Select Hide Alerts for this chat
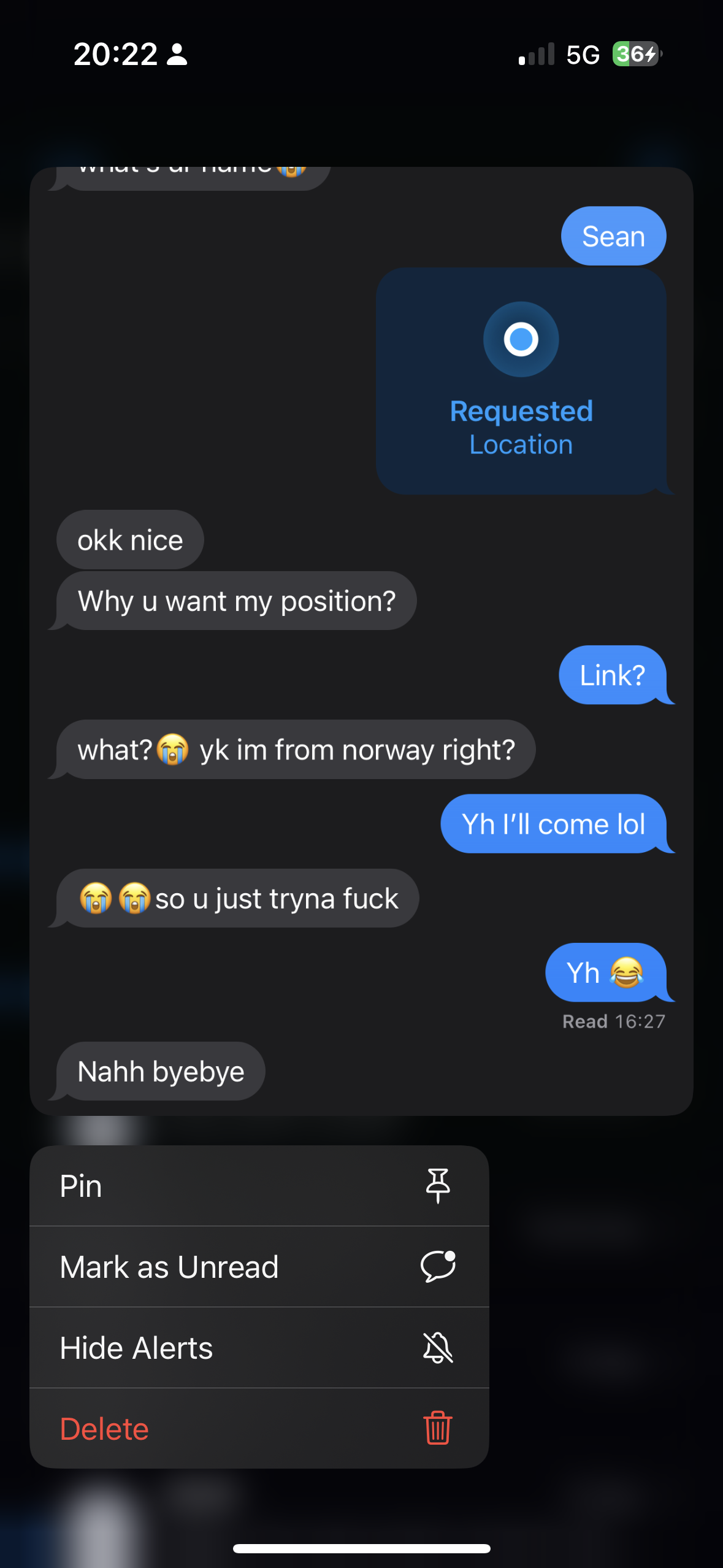The width and height of the screenshot is (723, 1568). 259,1348
